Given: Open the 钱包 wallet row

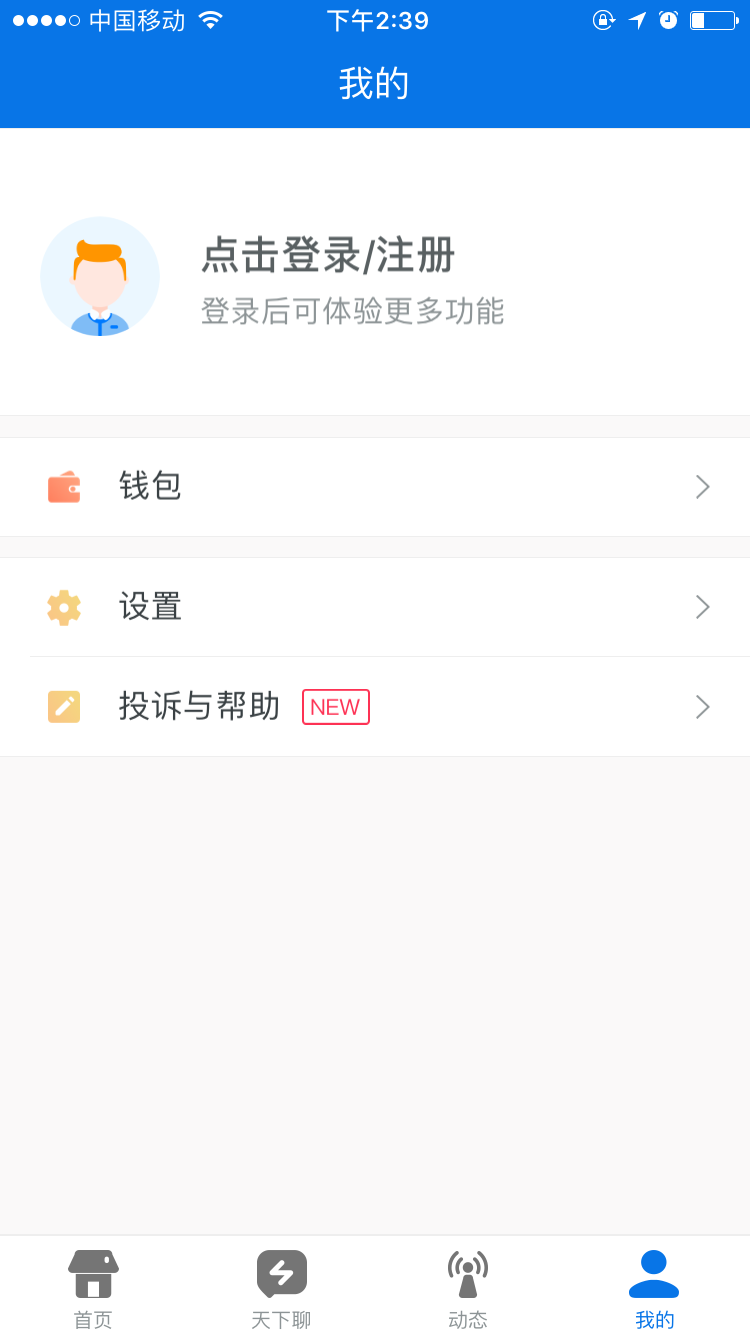Looking at the screenshot, I should click(x=375, y=487).
